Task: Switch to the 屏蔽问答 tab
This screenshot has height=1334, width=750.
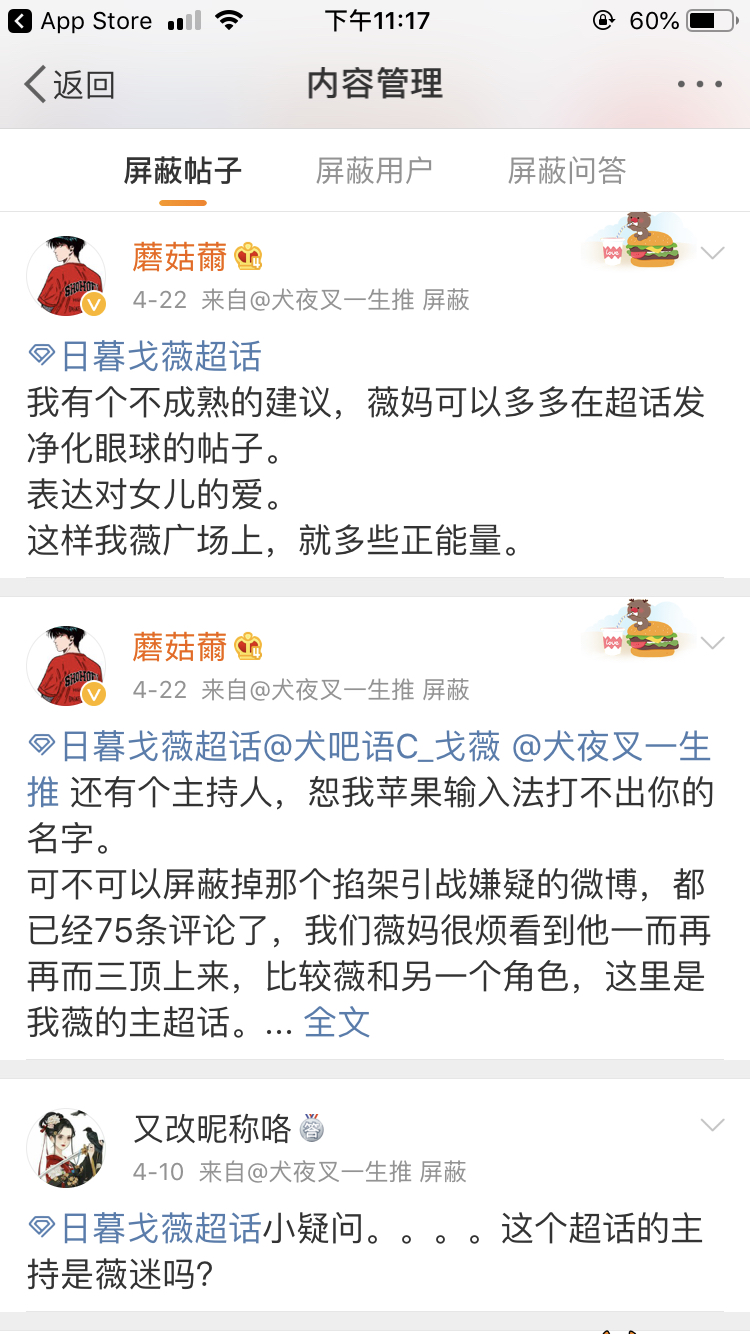Action: (567, 171)
